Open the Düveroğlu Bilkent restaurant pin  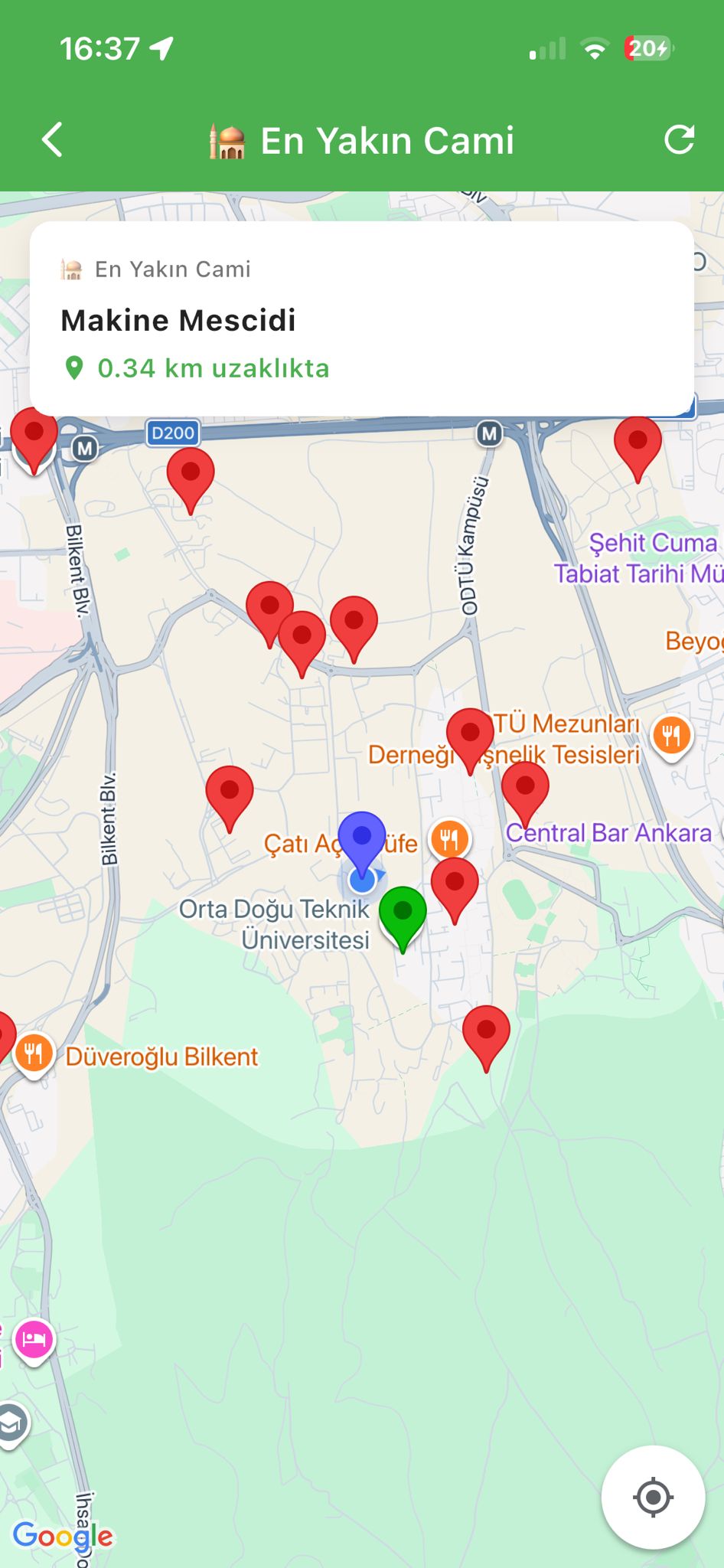[x=33, y=1054]
